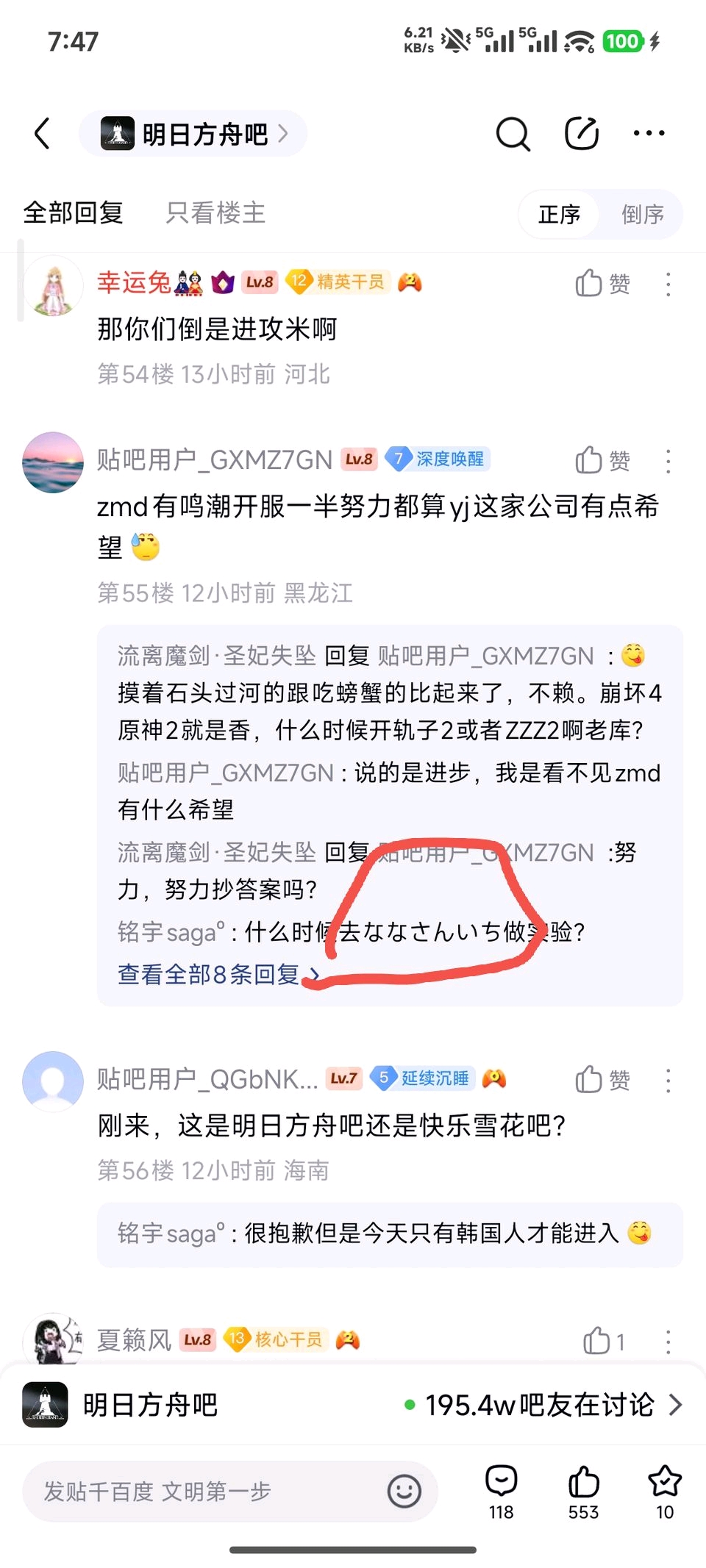Open the 明日方舟吧 forum chip
This screenshot has height=1568, width=706.
(x=193, y=134)
